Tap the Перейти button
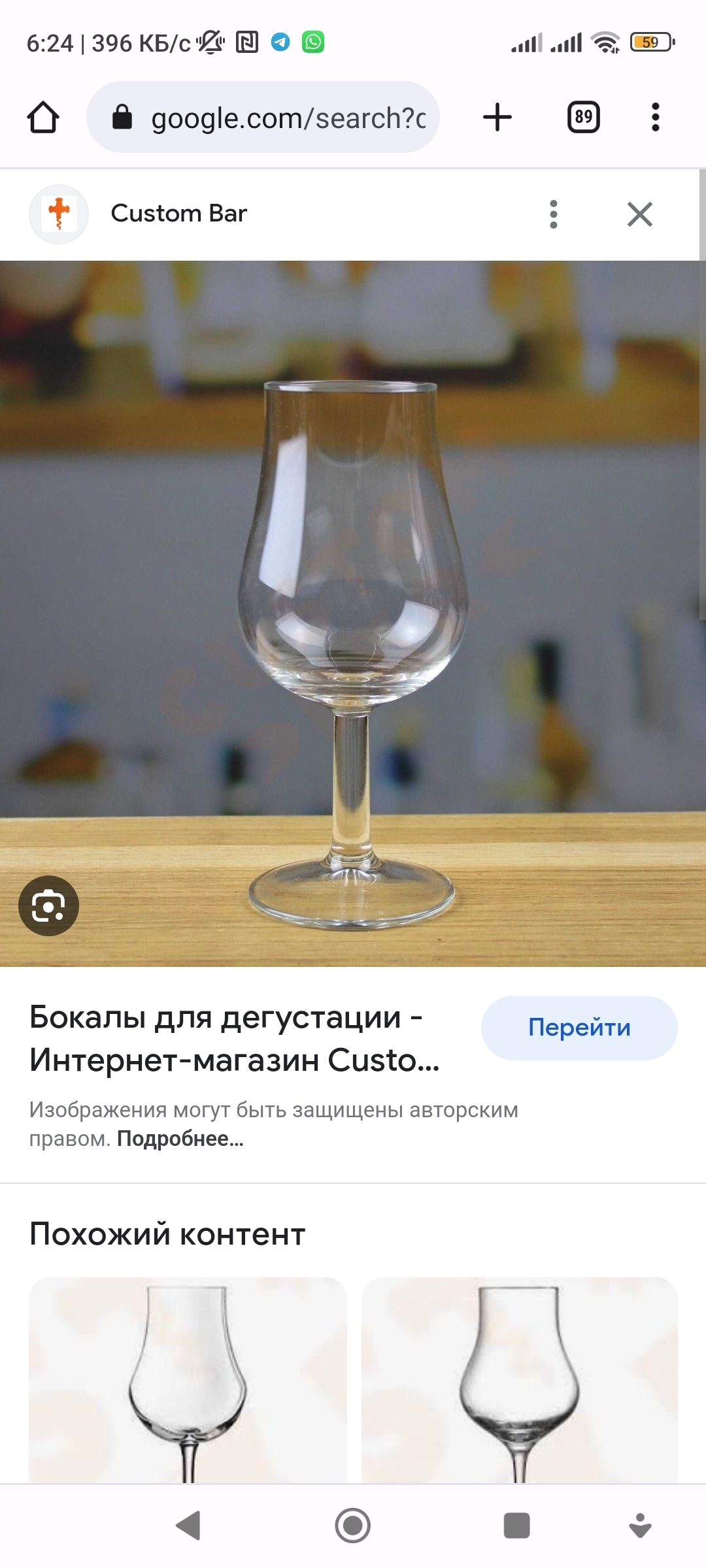Viewport: 706px width, 1568px height. click(x=579, y=1028)
